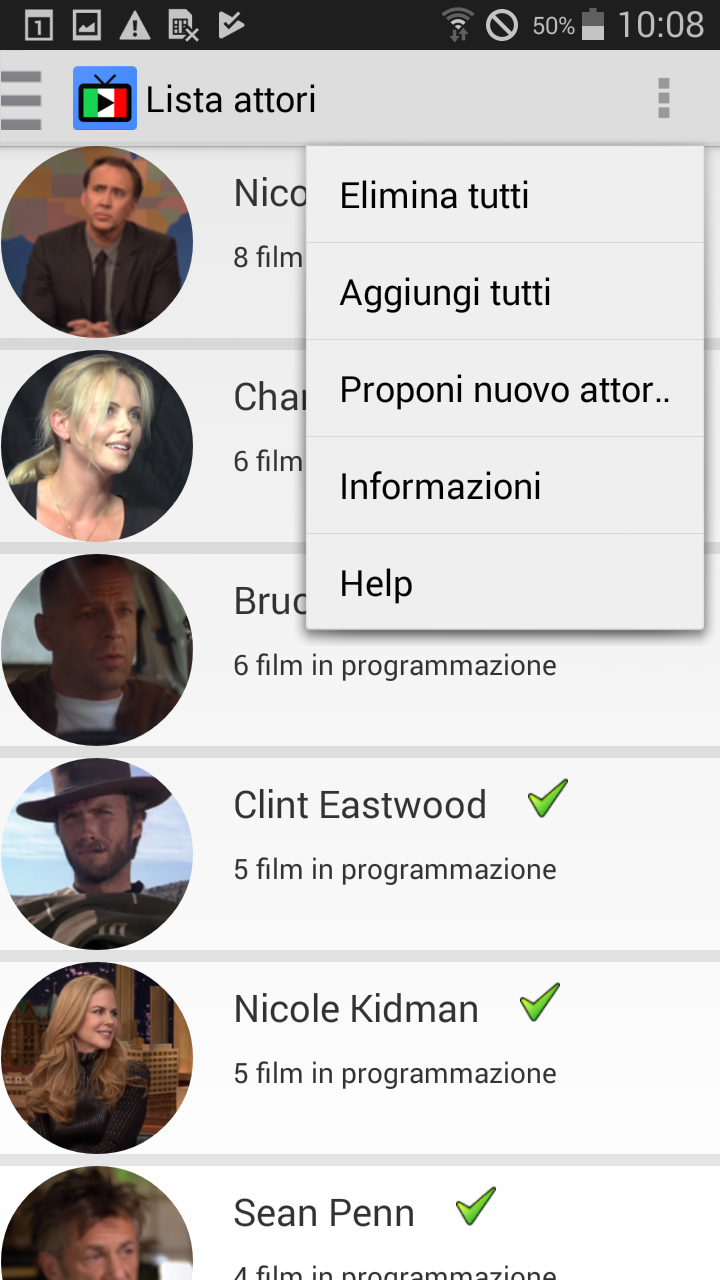Toggle the green checkmark next to Nicole Kidman
The image size is (720, 1280).
(540, 1002)
